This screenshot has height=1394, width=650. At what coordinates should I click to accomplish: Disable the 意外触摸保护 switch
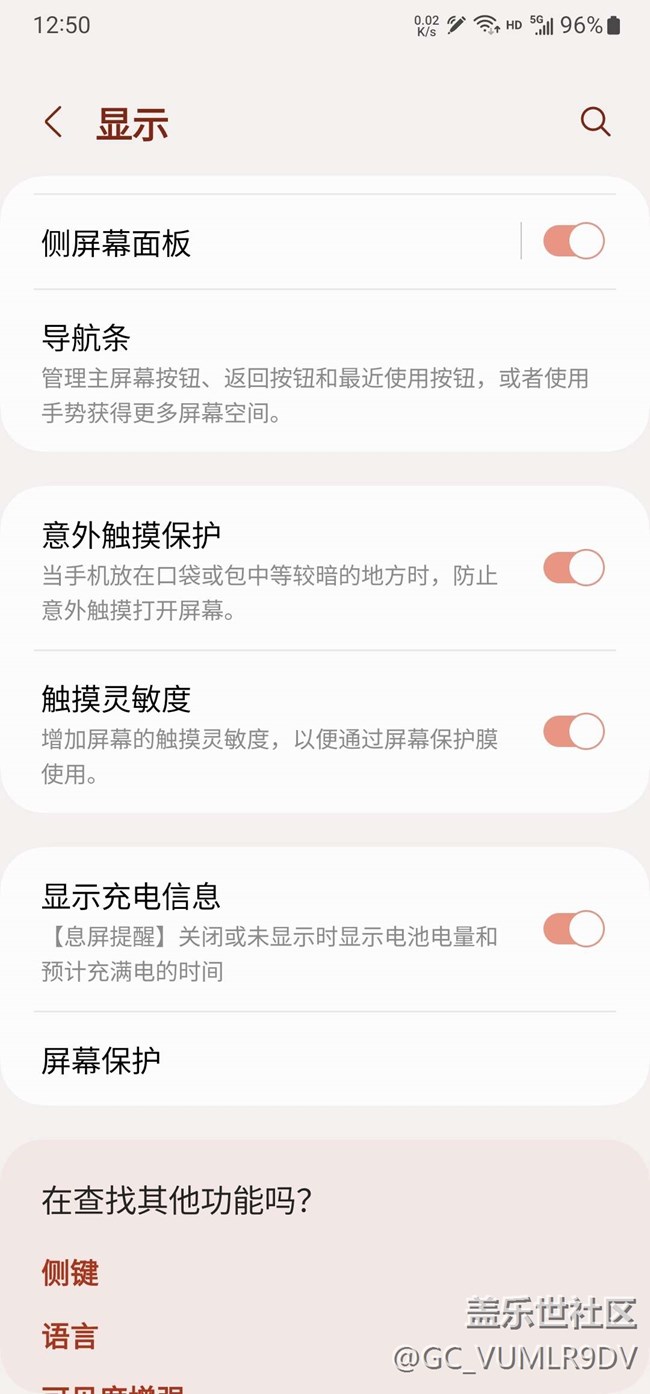click(573, 568)
